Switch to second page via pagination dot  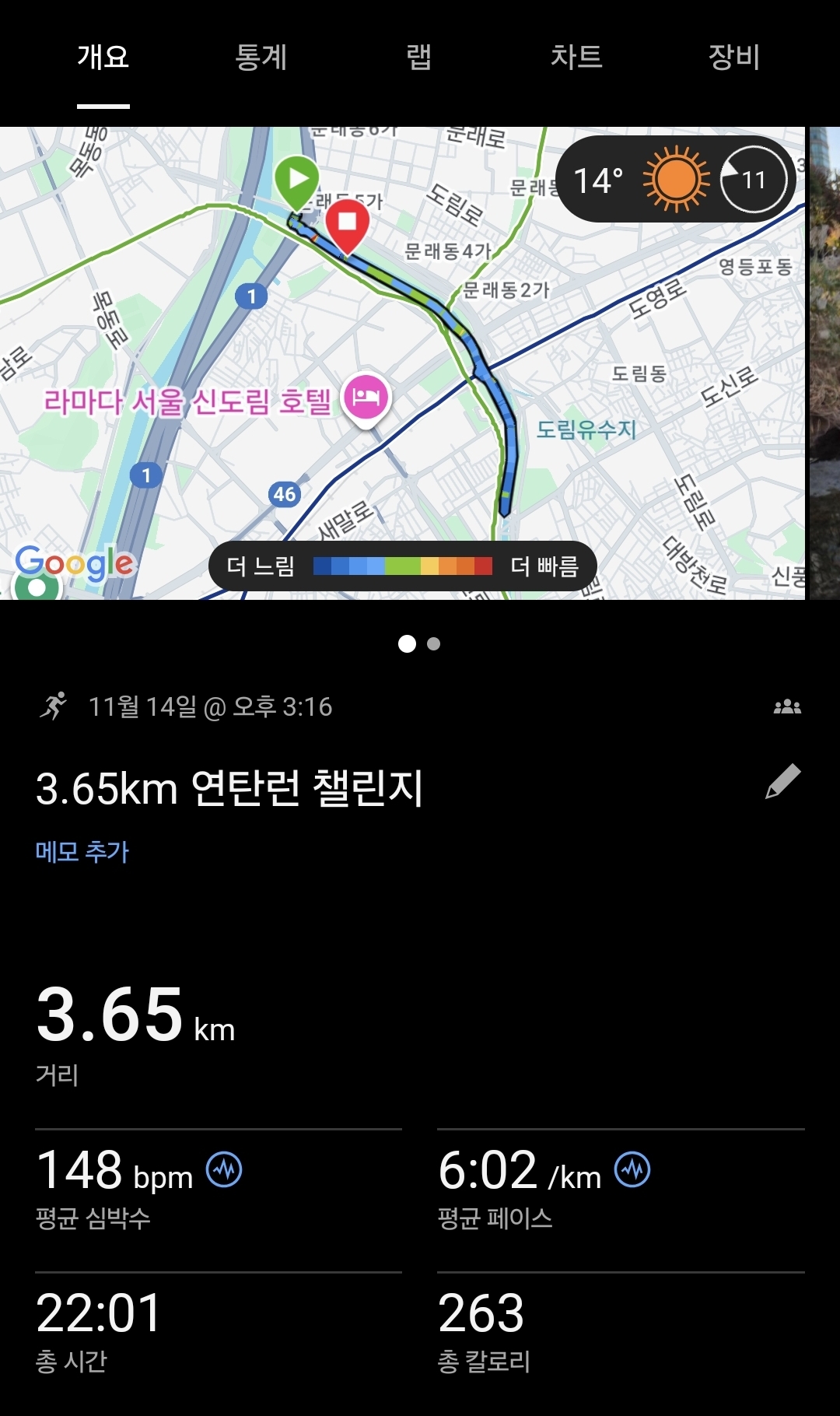pos(434,645)
